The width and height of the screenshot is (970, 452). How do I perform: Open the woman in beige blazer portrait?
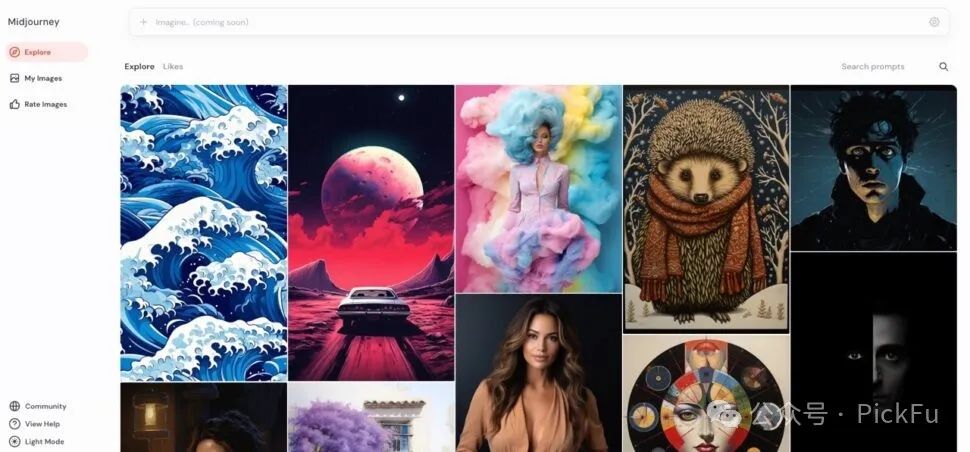tap(538, 373)
